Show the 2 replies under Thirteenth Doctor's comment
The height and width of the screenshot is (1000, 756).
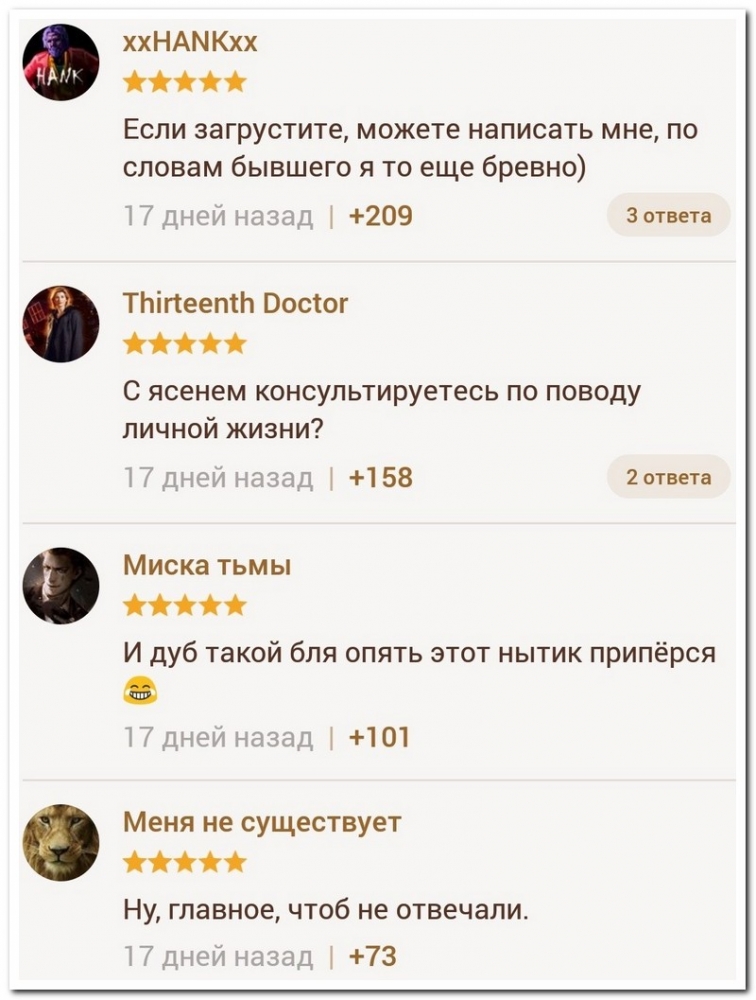pos(668,477)
